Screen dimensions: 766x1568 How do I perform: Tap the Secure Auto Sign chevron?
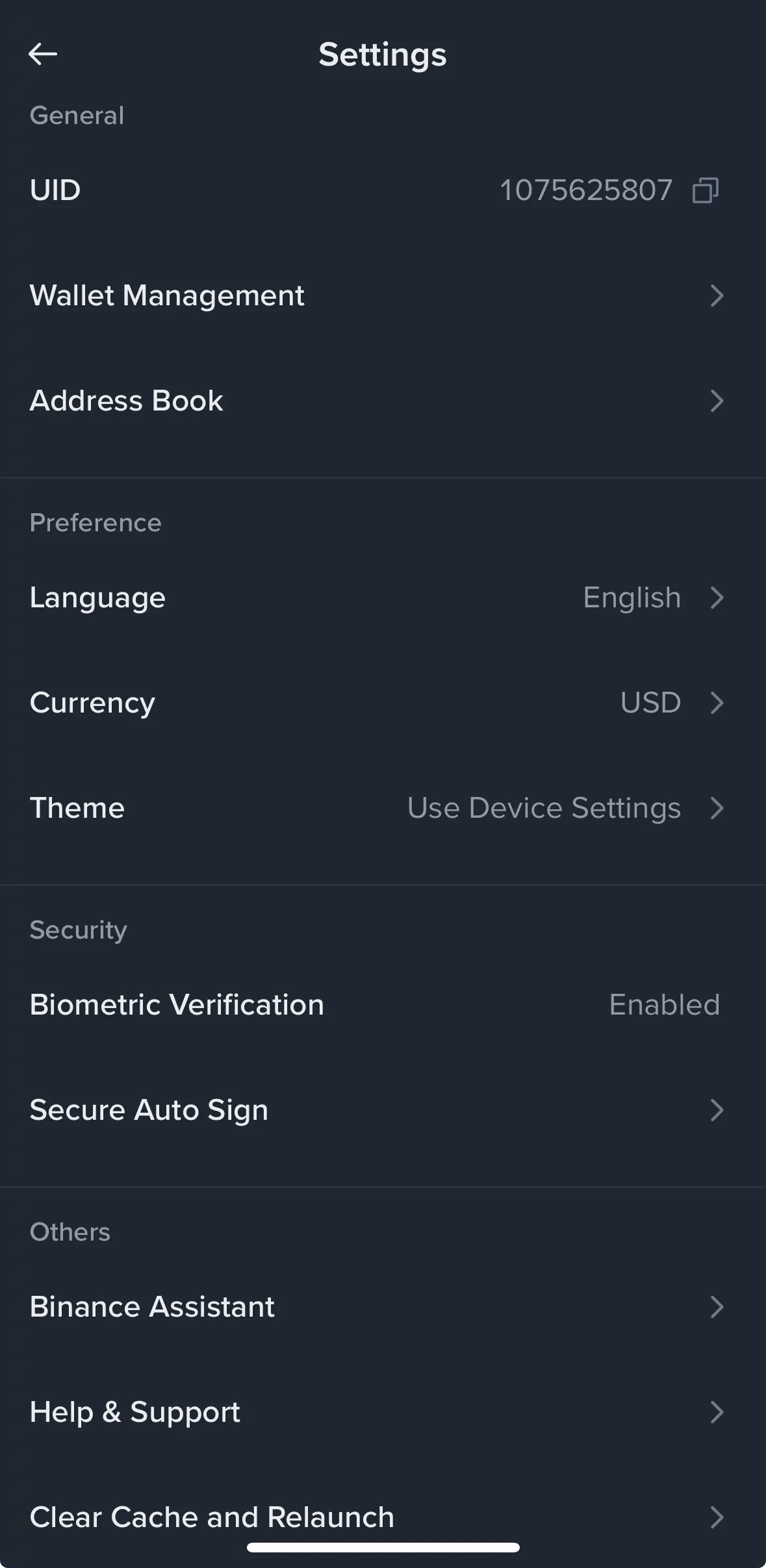point(717,1111)
